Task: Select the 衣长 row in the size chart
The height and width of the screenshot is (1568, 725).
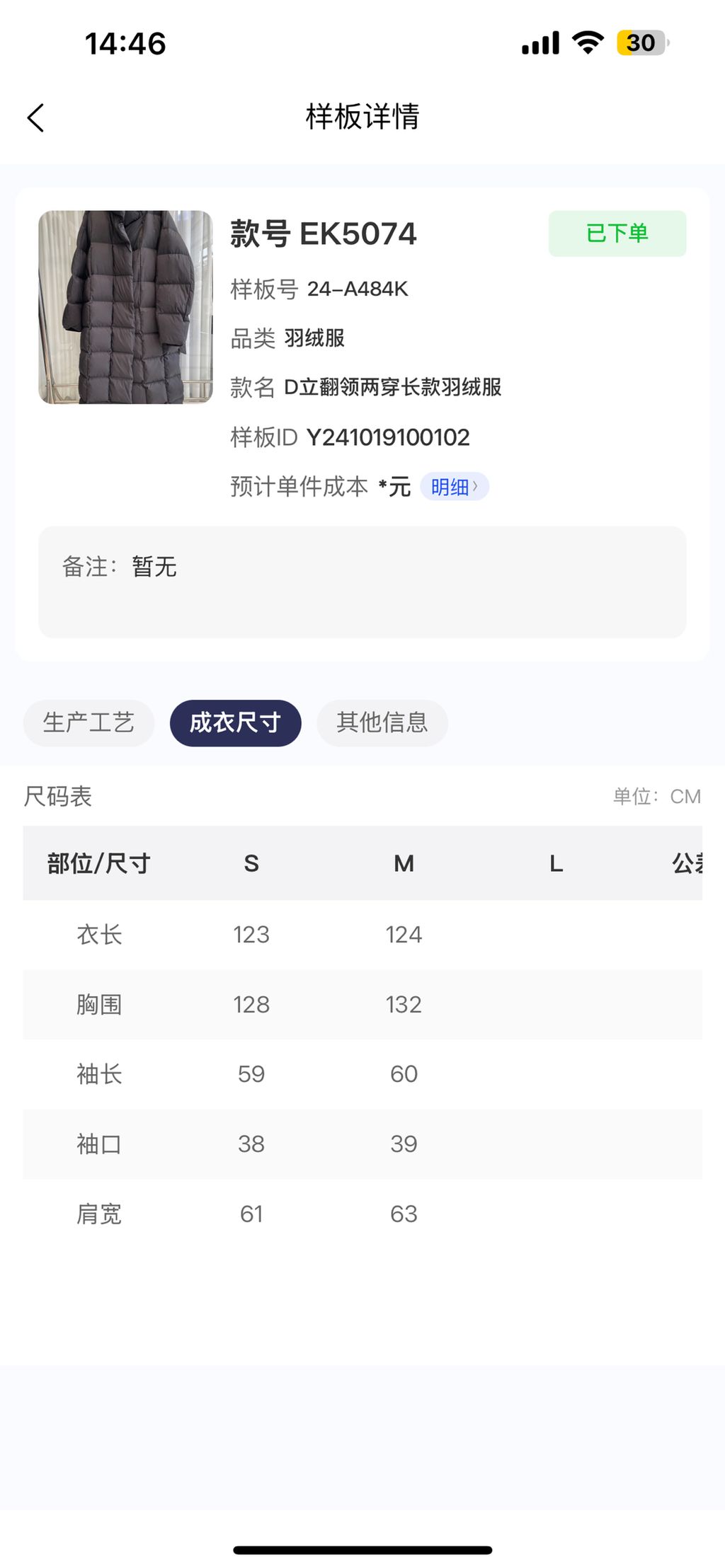Action: tap(99, 934)
